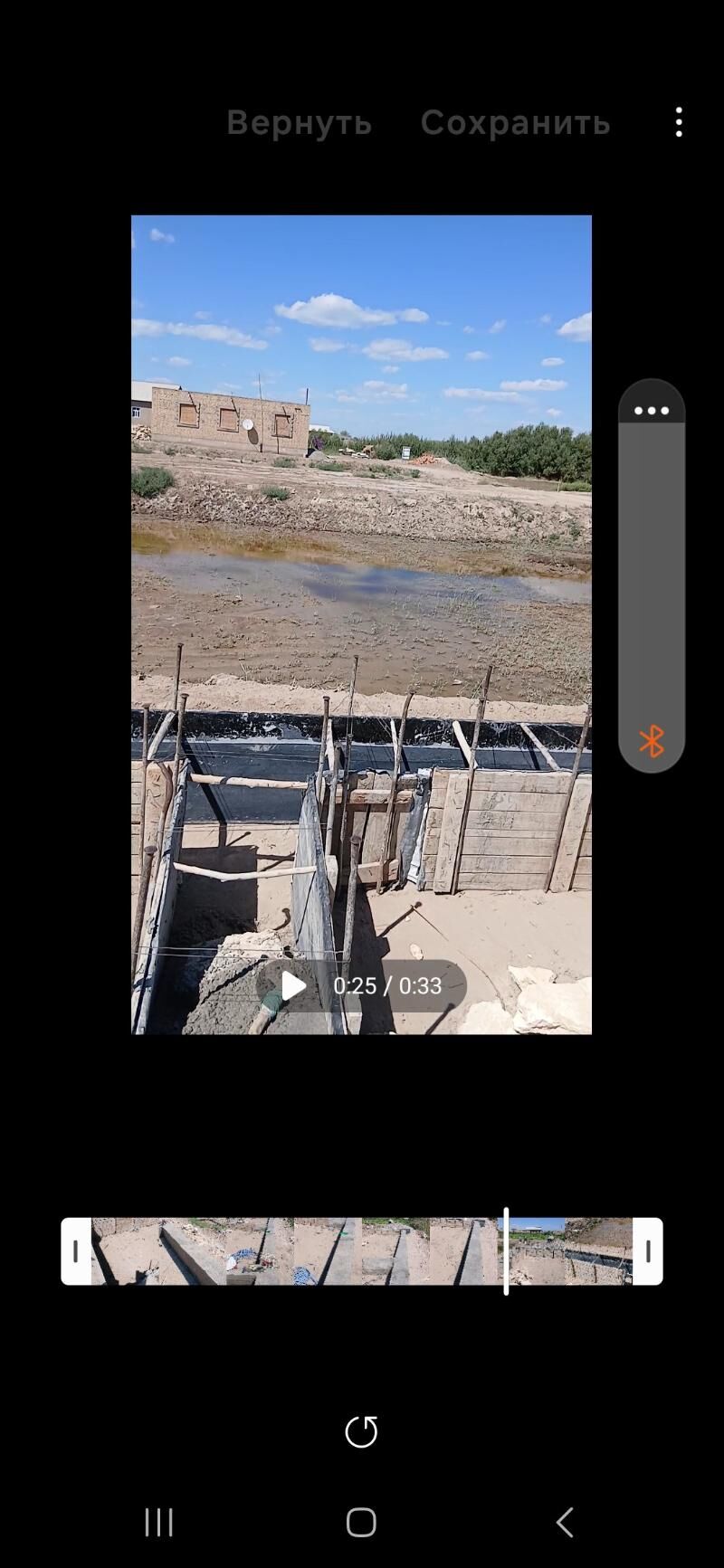Expand the floating side panel dots
Image resolution: width=724 pixels, height=1568 pixels.
point(652,411)
